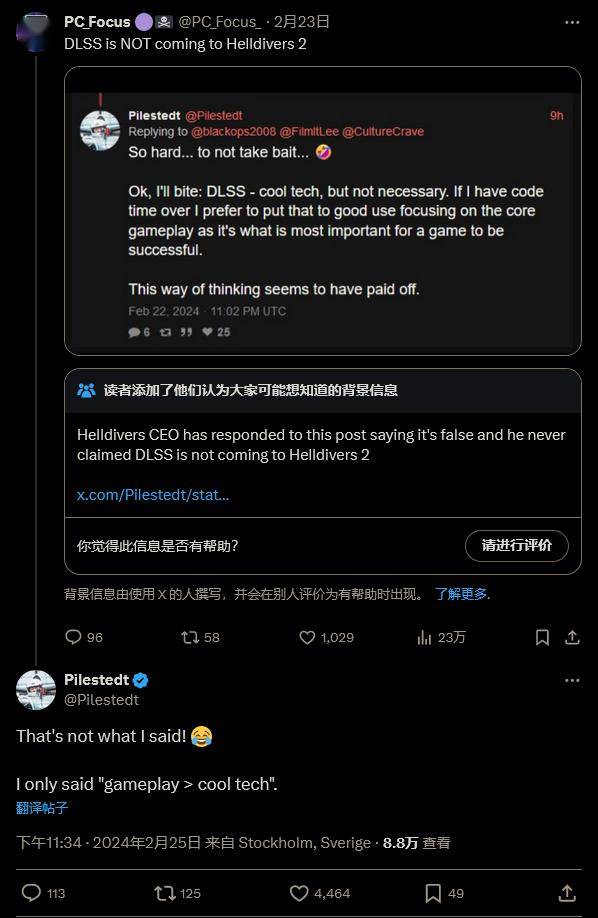This screenshot has height=918, width=598.
Task: Share the PC_Focus post
Action: click(x=572, y=637)
